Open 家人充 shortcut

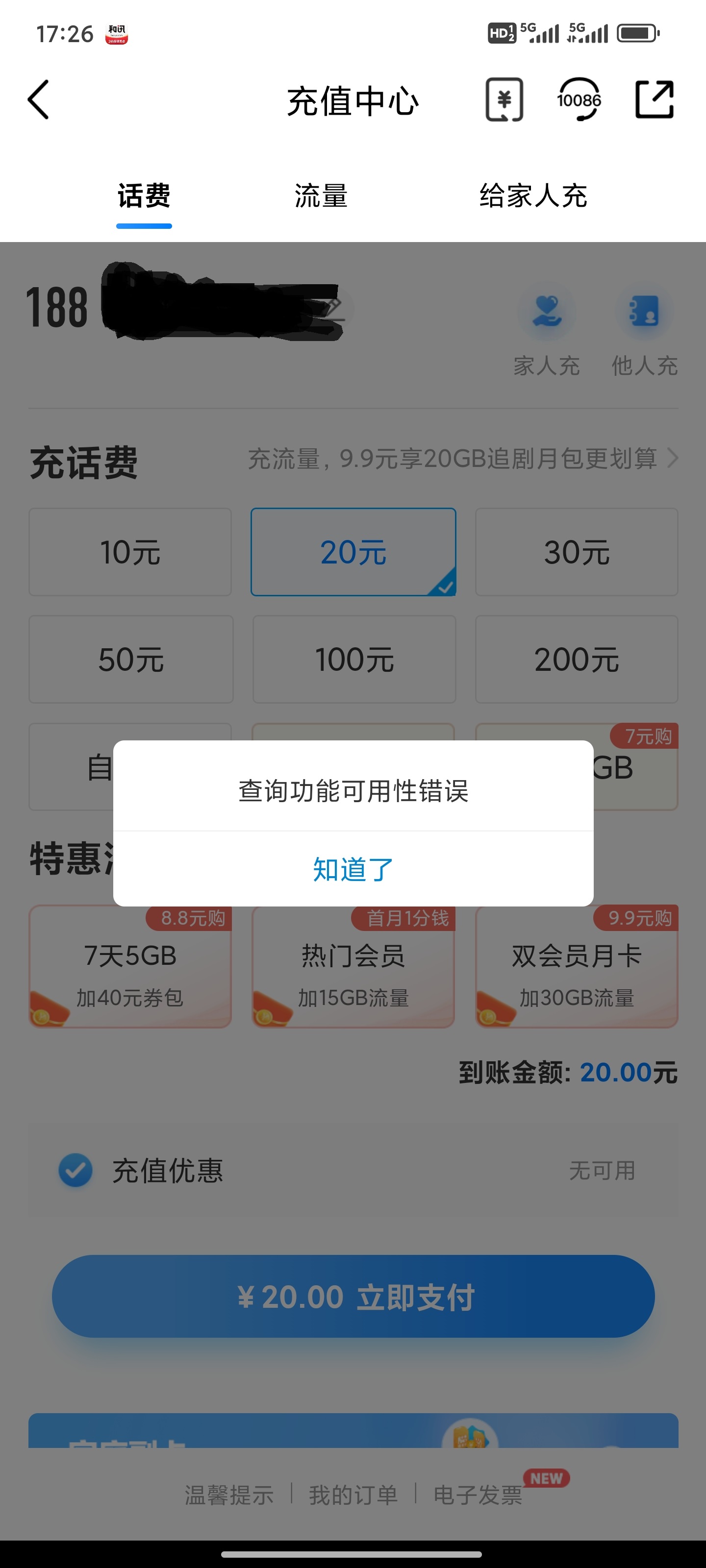(546, 332)
